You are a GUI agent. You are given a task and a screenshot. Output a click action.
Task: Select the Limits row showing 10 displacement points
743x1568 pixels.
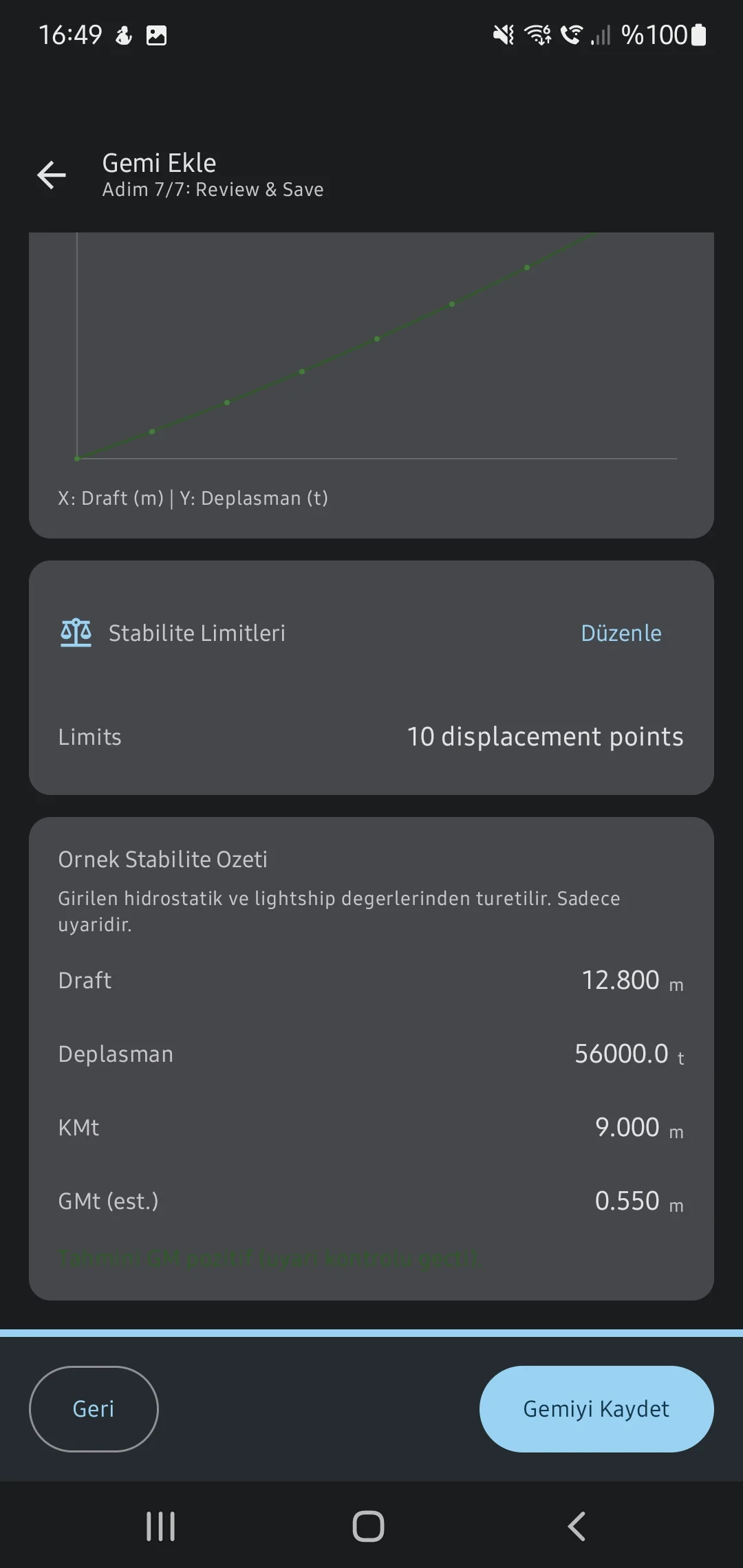point(371,737)
